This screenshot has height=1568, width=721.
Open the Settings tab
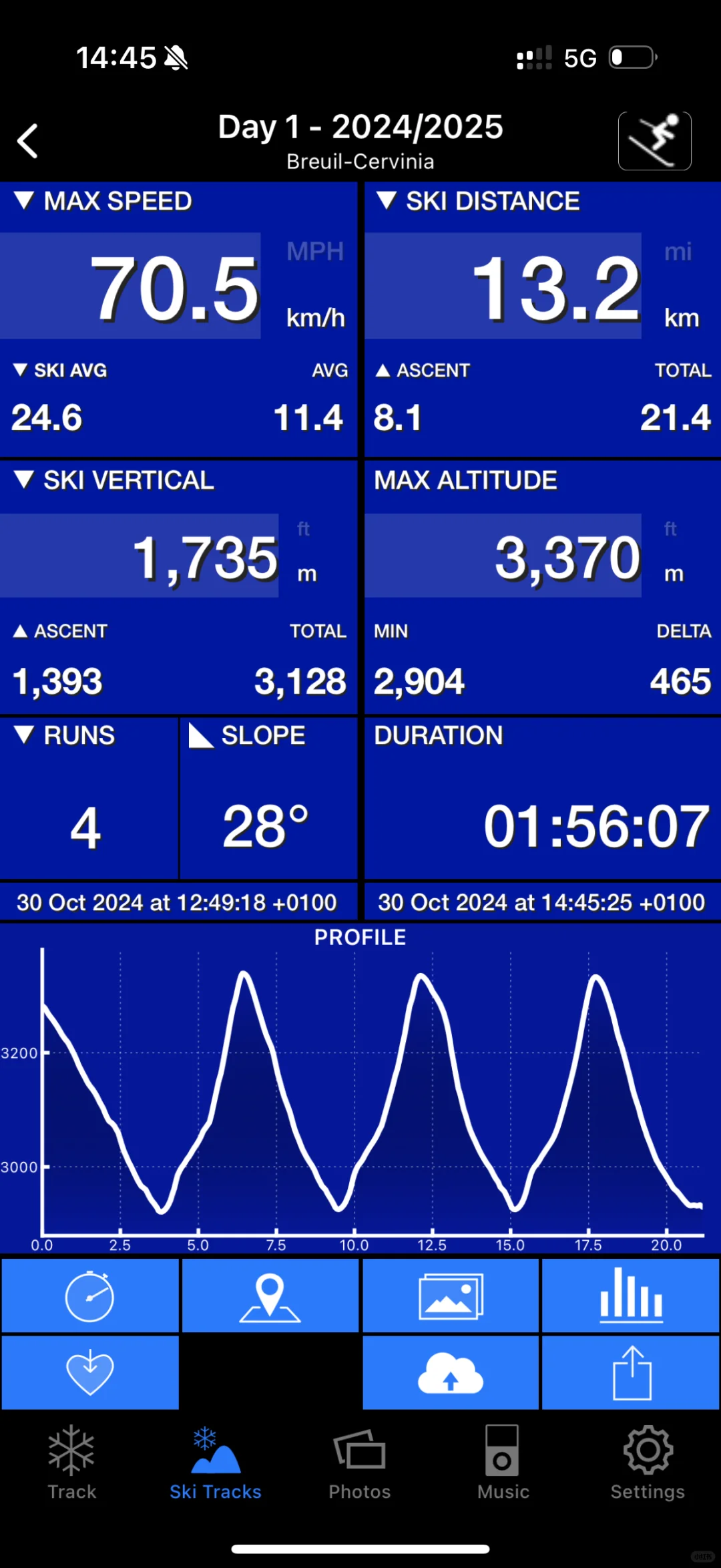[648, 1462]
